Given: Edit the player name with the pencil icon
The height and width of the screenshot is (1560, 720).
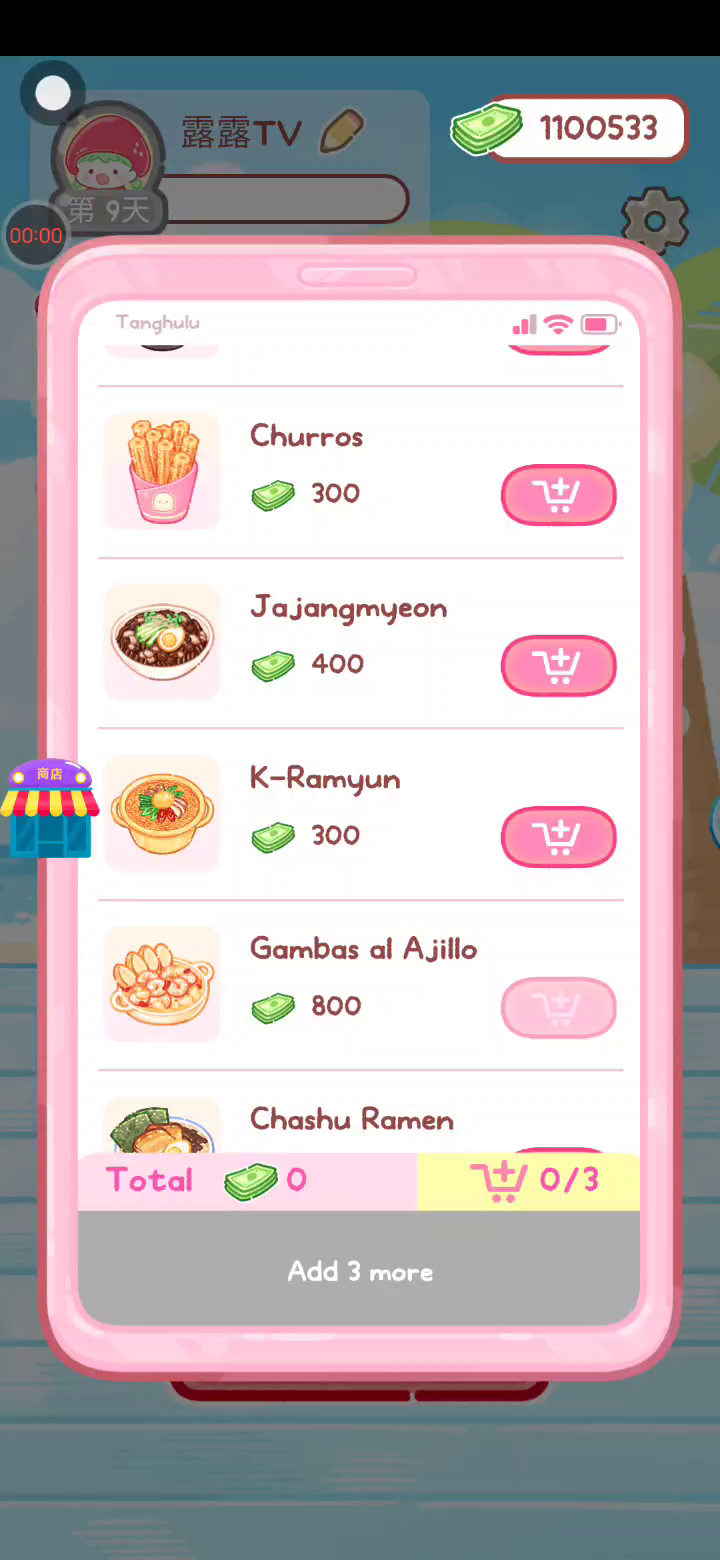Looking at the screenshot, I should tap(342, 132).
